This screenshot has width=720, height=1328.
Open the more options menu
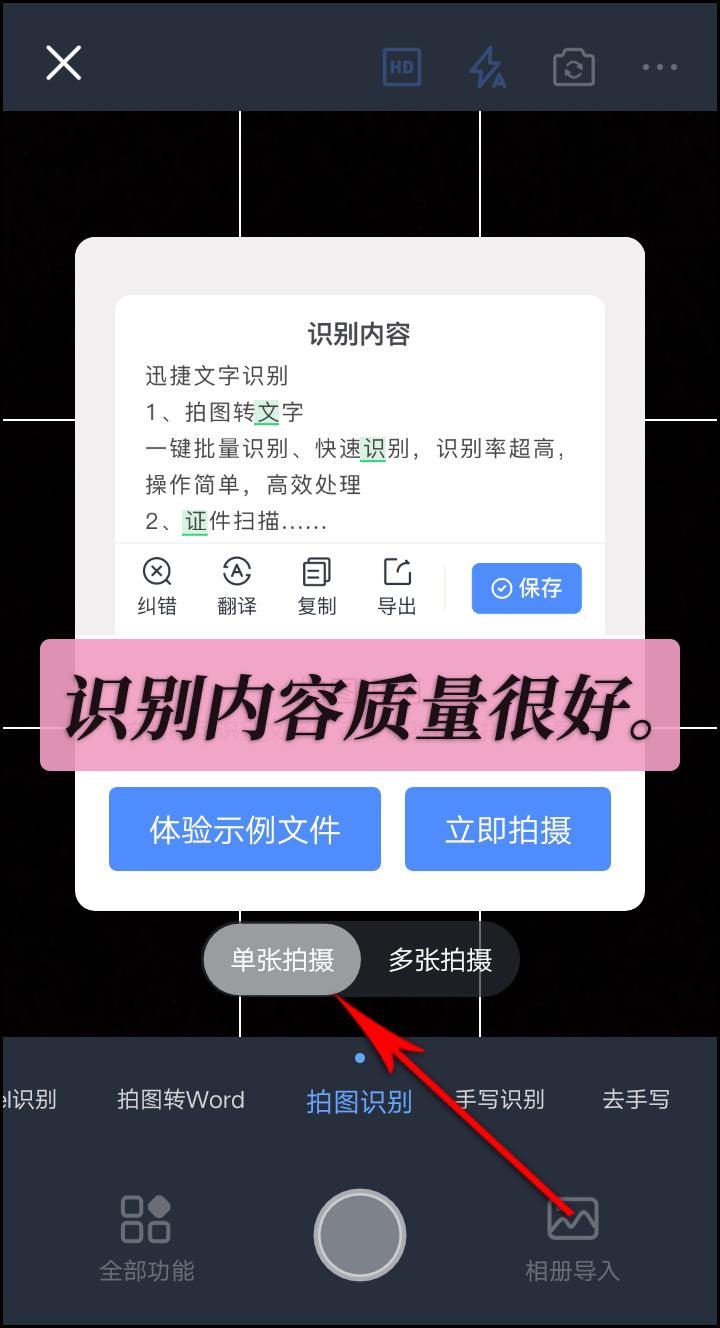tap(660, 66)
